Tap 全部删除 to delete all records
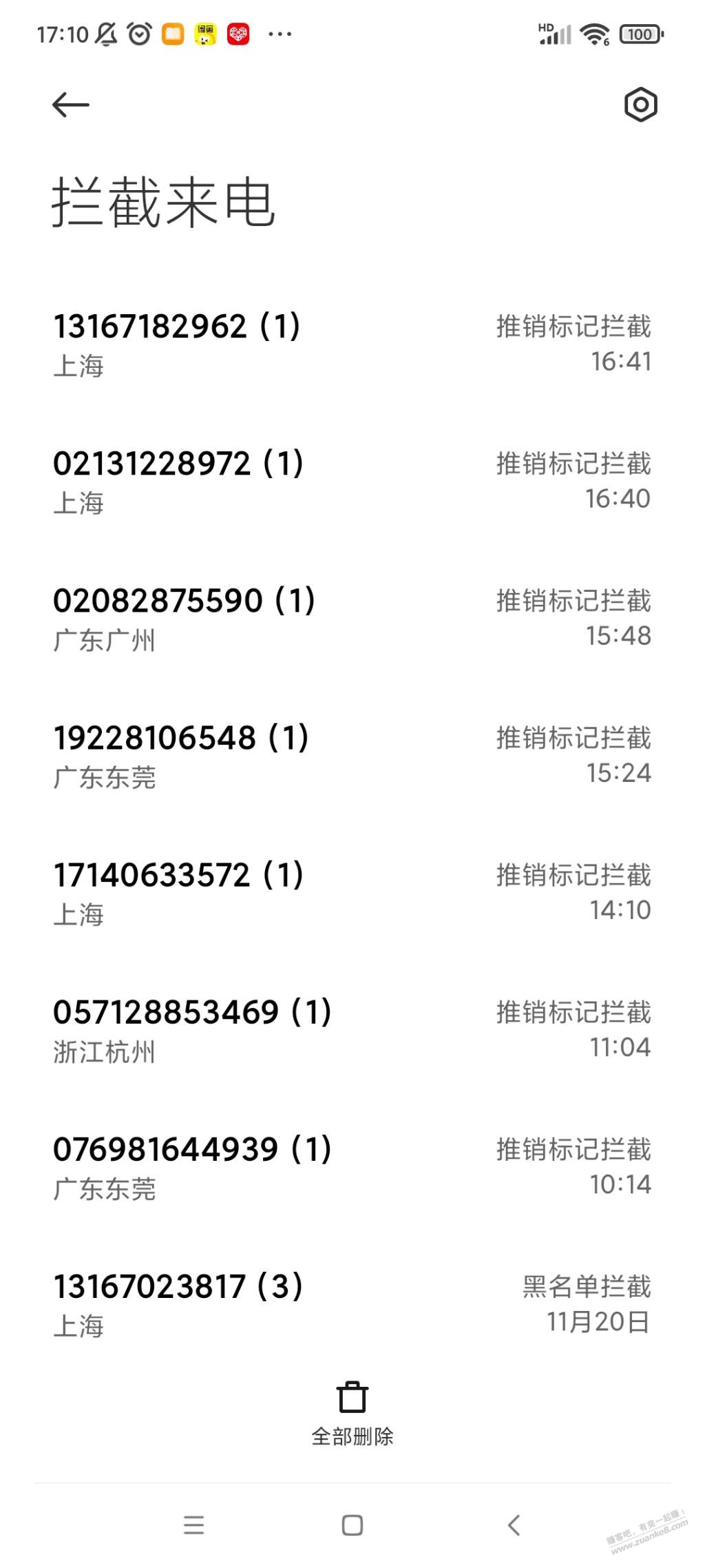The width and height of the screenshot is (705, 1568). pyautogui.click(x=352, y=1412)
